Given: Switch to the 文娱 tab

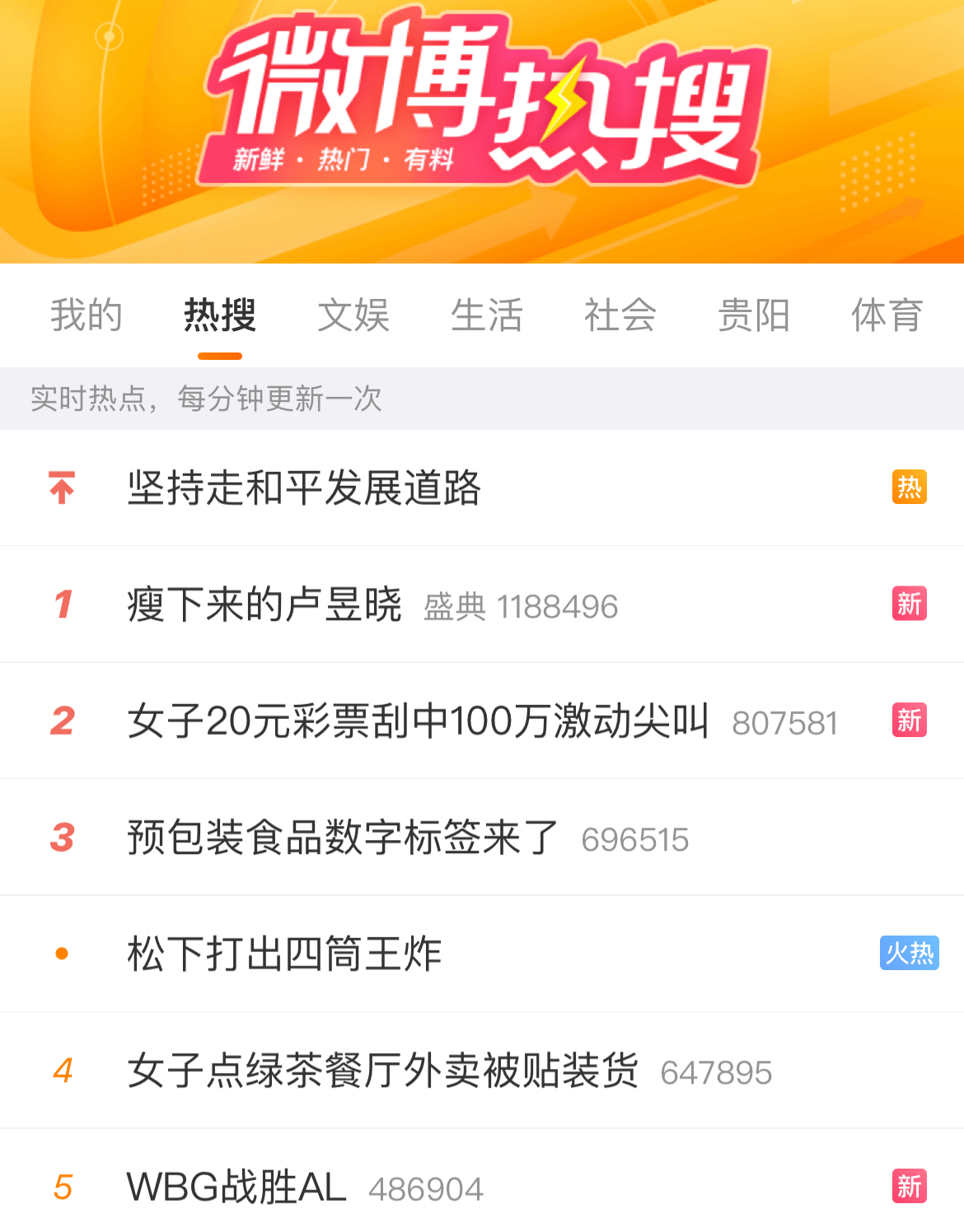Looking at the screenshot, I should pos(353,315).
